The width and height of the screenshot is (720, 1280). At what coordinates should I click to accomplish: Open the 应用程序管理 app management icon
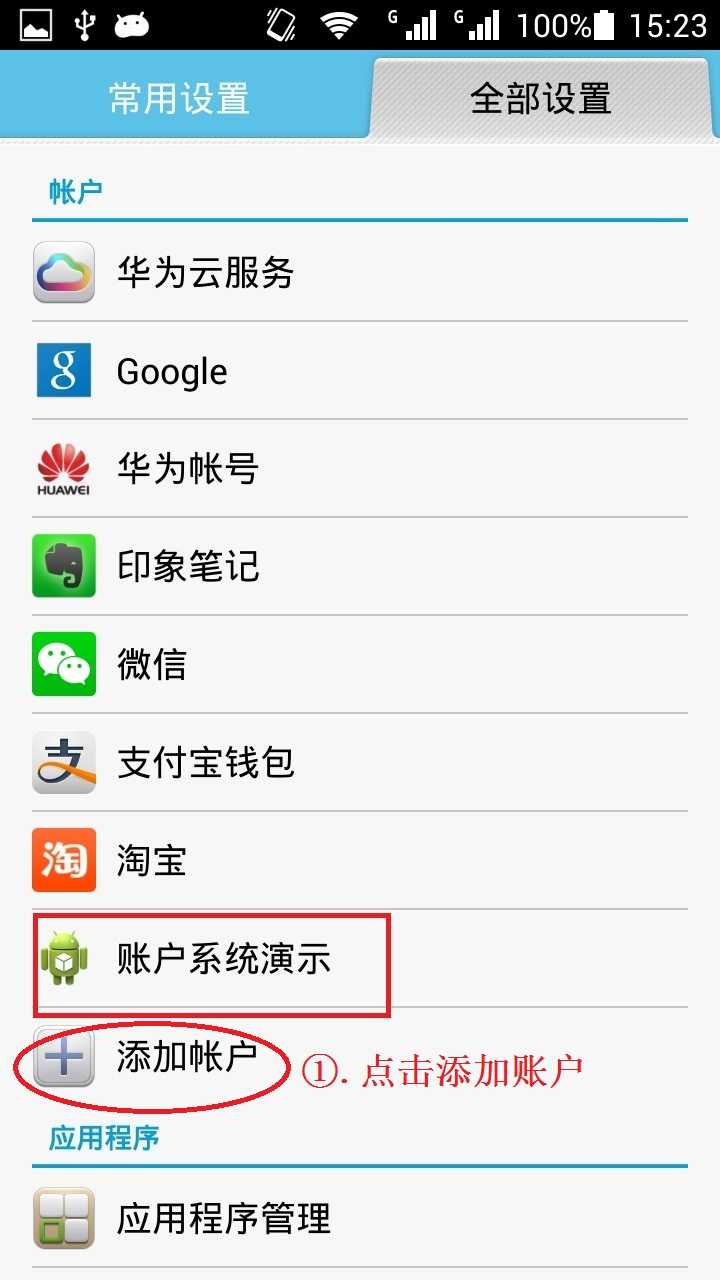click(x=63, y=1218)
